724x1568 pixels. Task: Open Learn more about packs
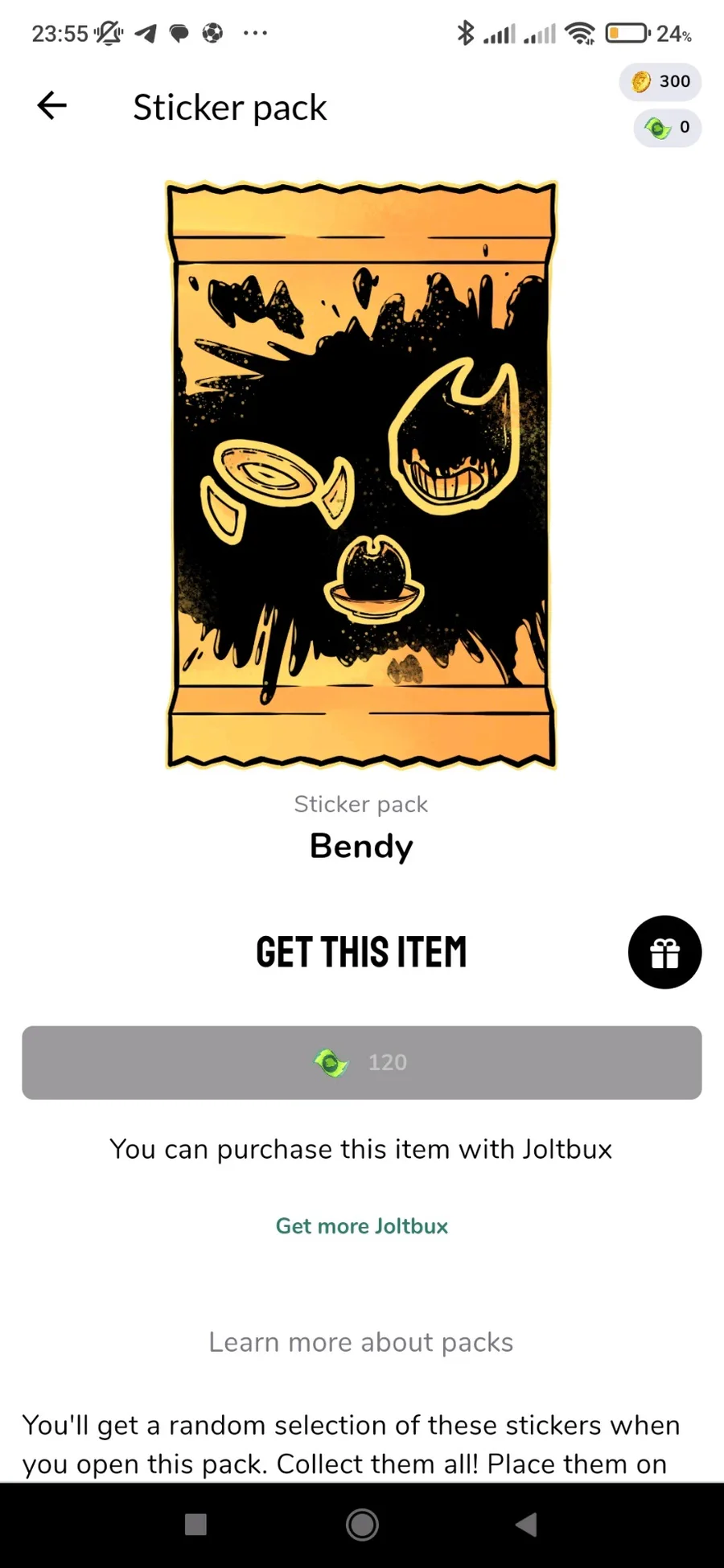[x=361, y=1342]
